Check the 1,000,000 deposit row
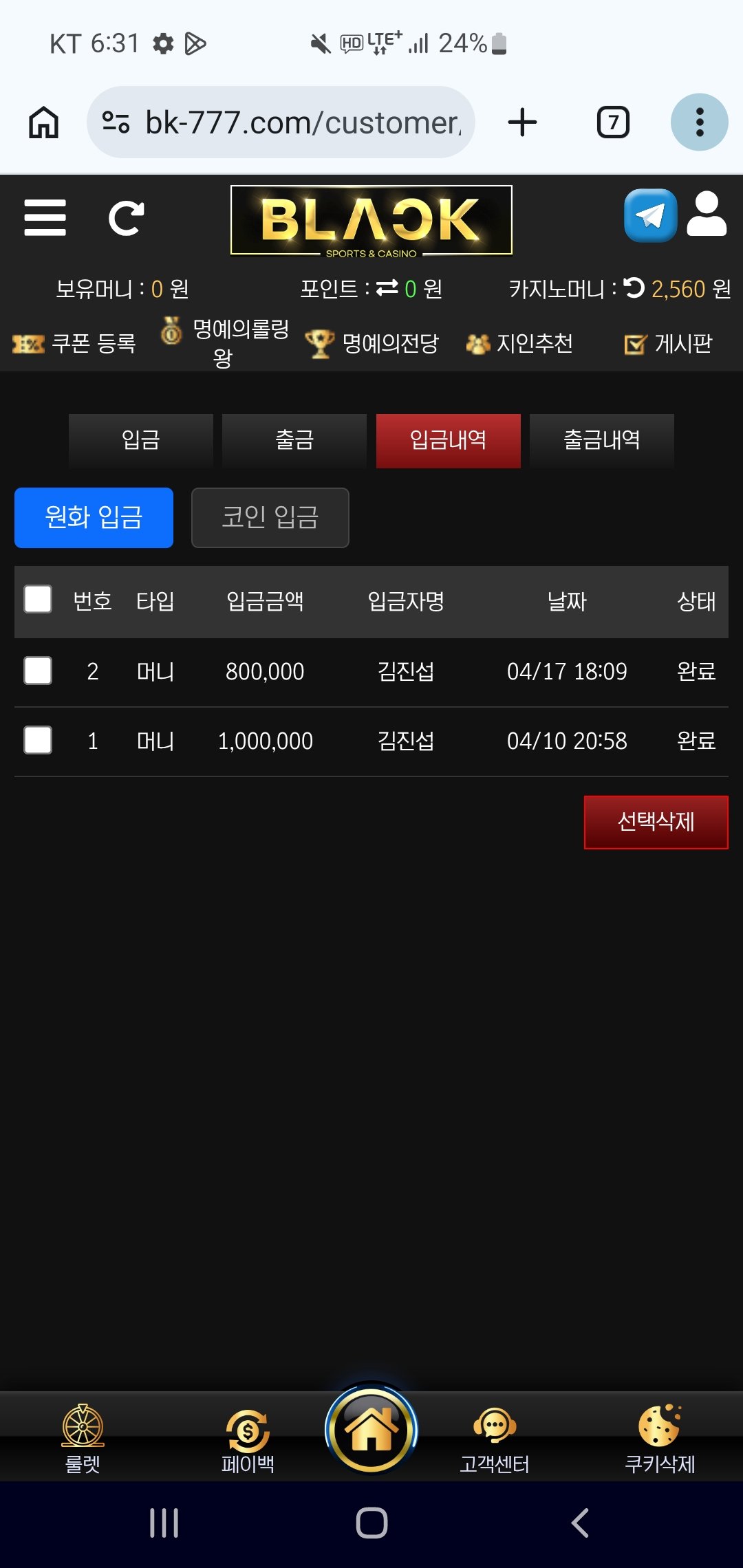 [38, 741]
